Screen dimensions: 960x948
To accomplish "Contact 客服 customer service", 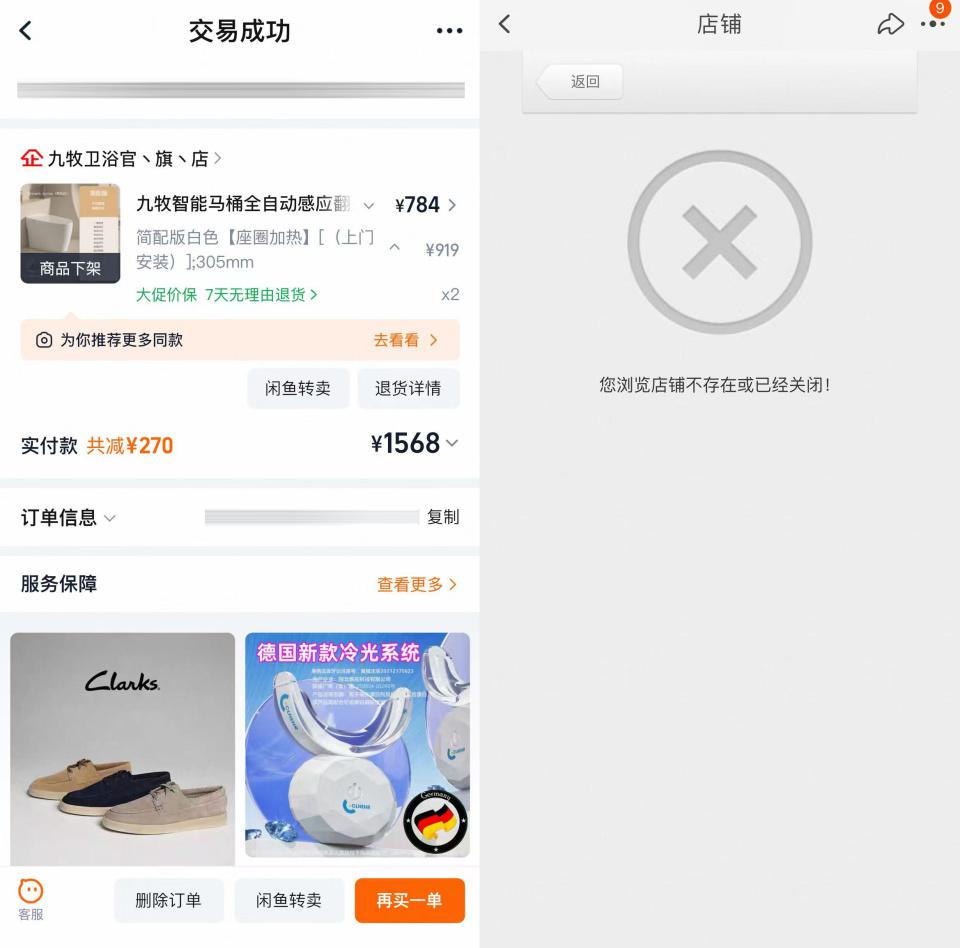I will point(31,899).
